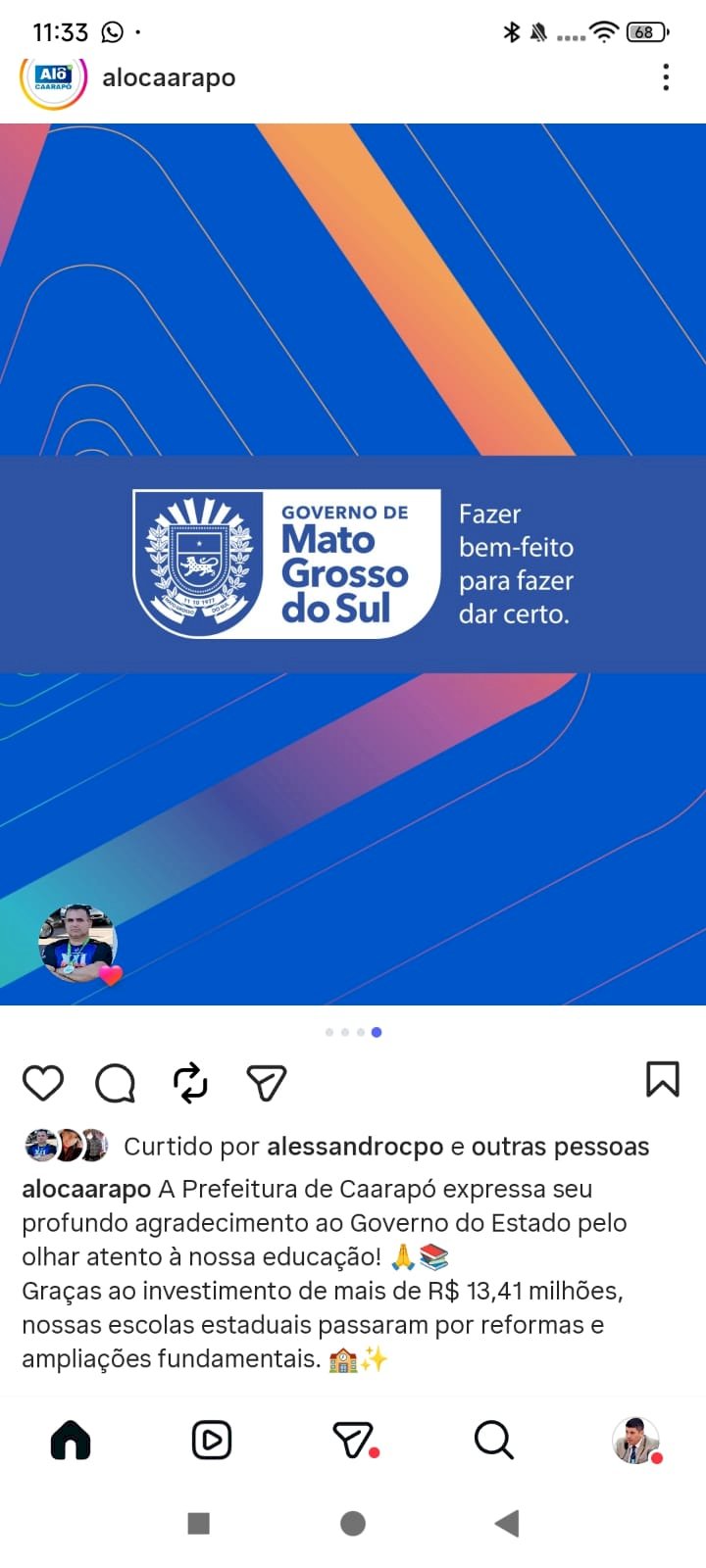Tap the system back button
Screen dimensions: 706x1568
pos(507,1523)
